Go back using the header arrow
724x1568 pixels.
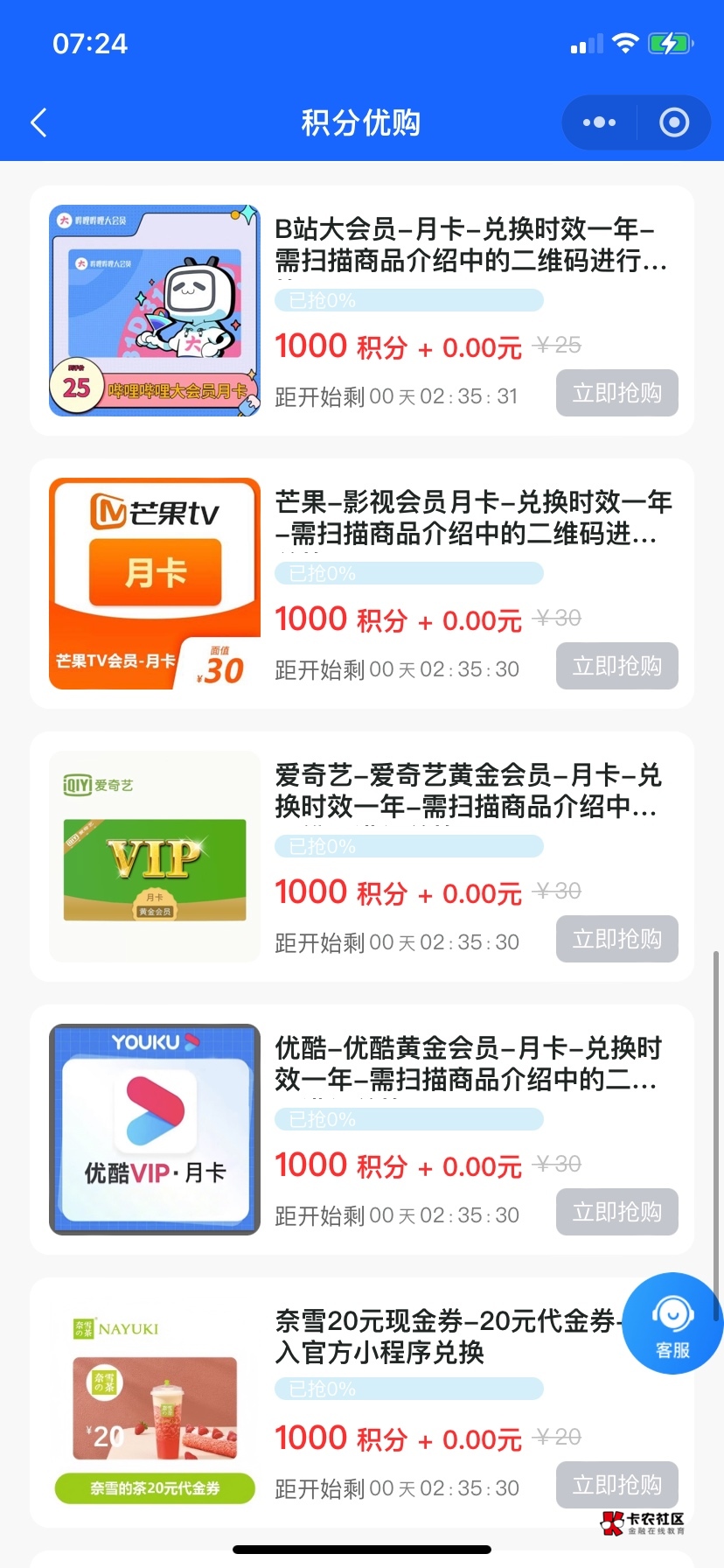38,122
